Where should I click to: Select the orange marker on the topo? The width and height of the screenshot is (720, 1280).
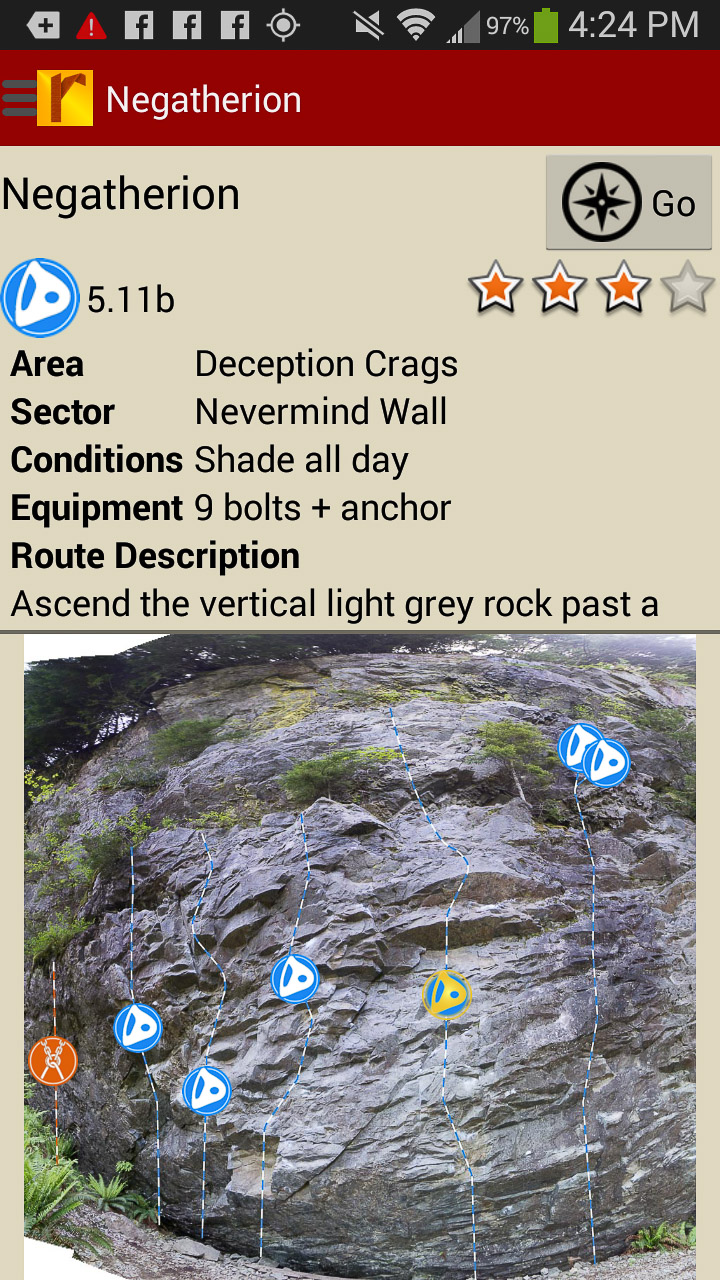click(x=53, y=1060)
